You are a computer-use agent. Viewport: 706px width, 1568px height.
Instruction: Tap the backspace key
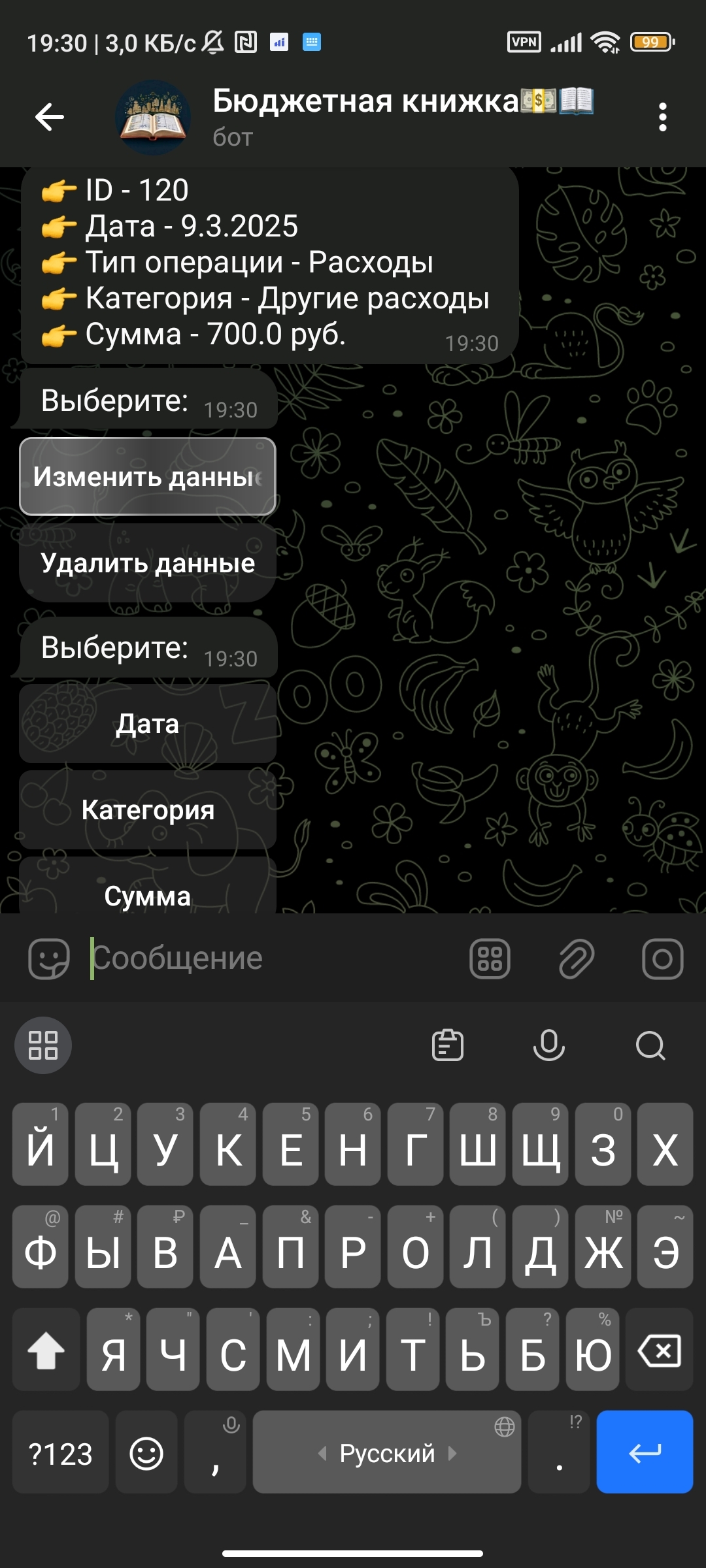click(659, 1350)
